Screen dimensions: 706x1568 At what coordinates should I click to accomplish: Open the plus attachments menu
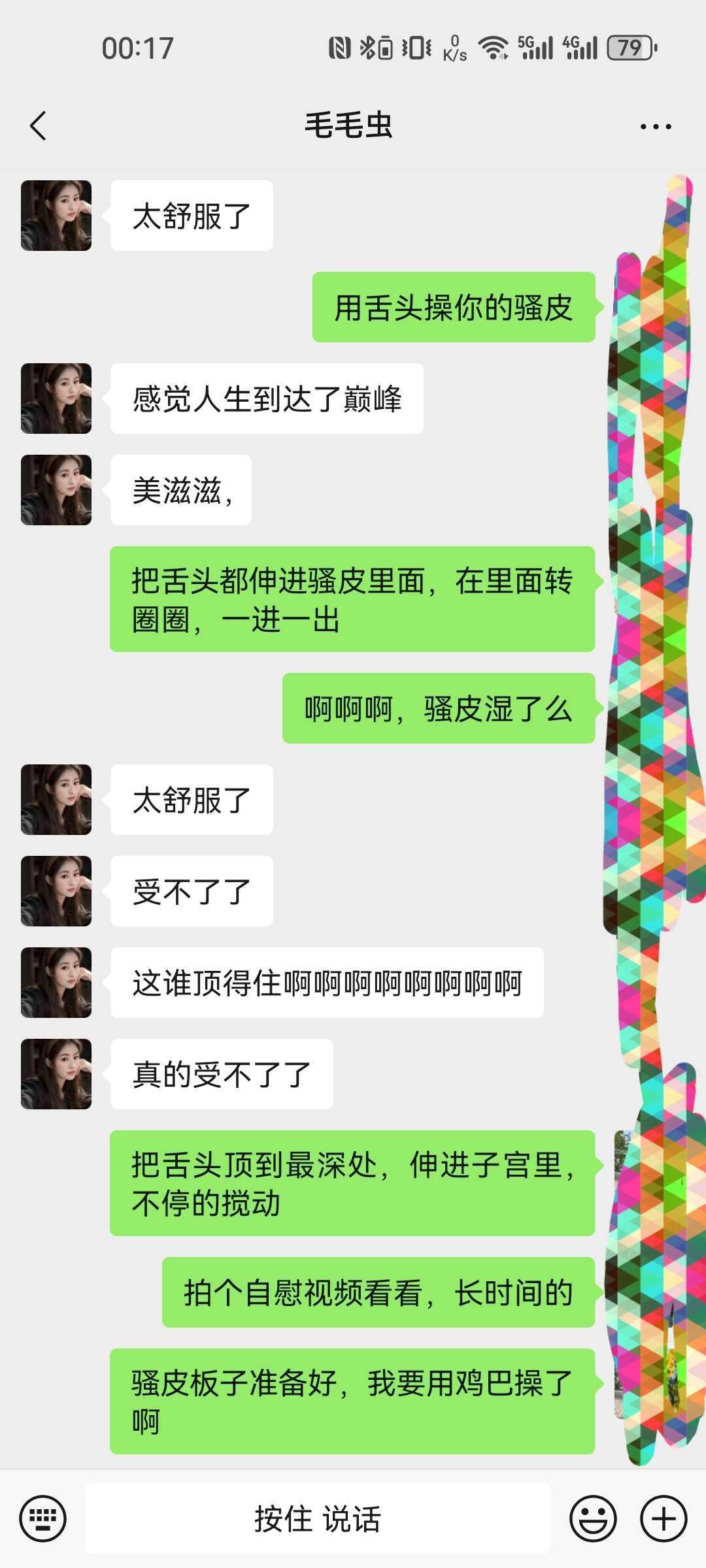pos(663,1518)
